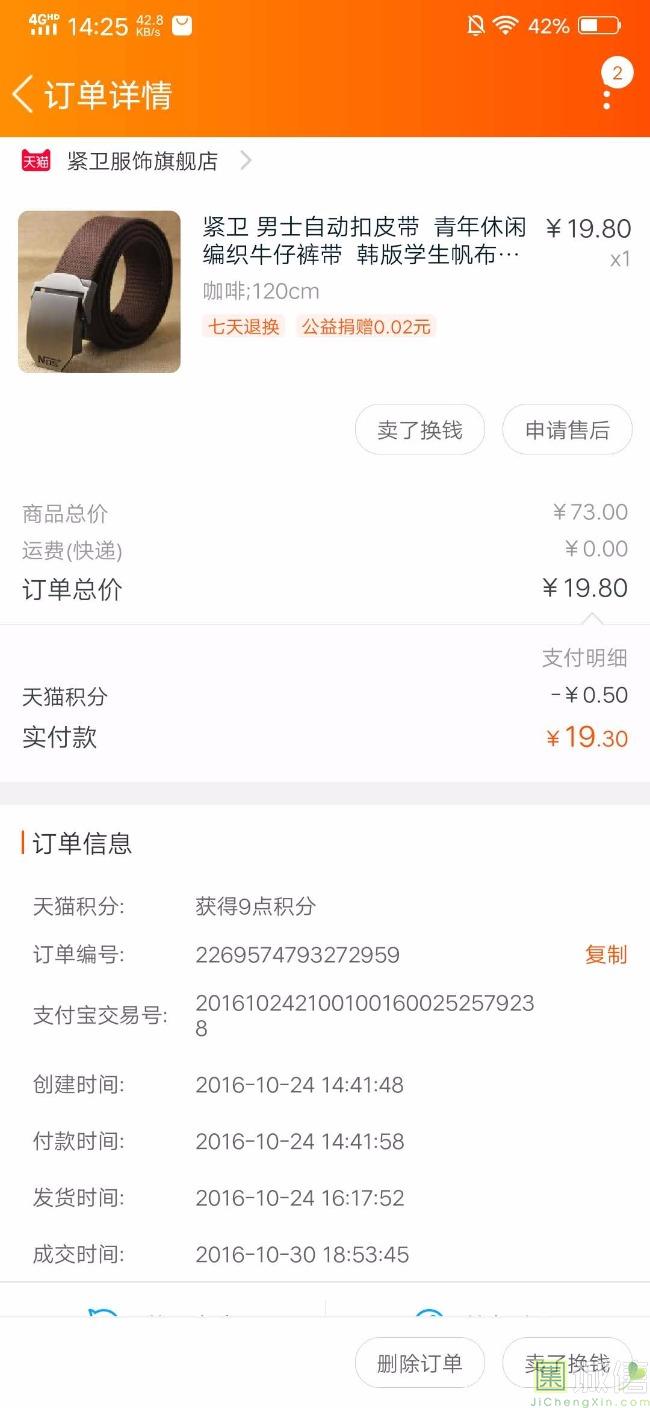This screenshot has height=1408, width=650.
Task: Apply for after-sales via 申请售后
Action: pos(567,430)
